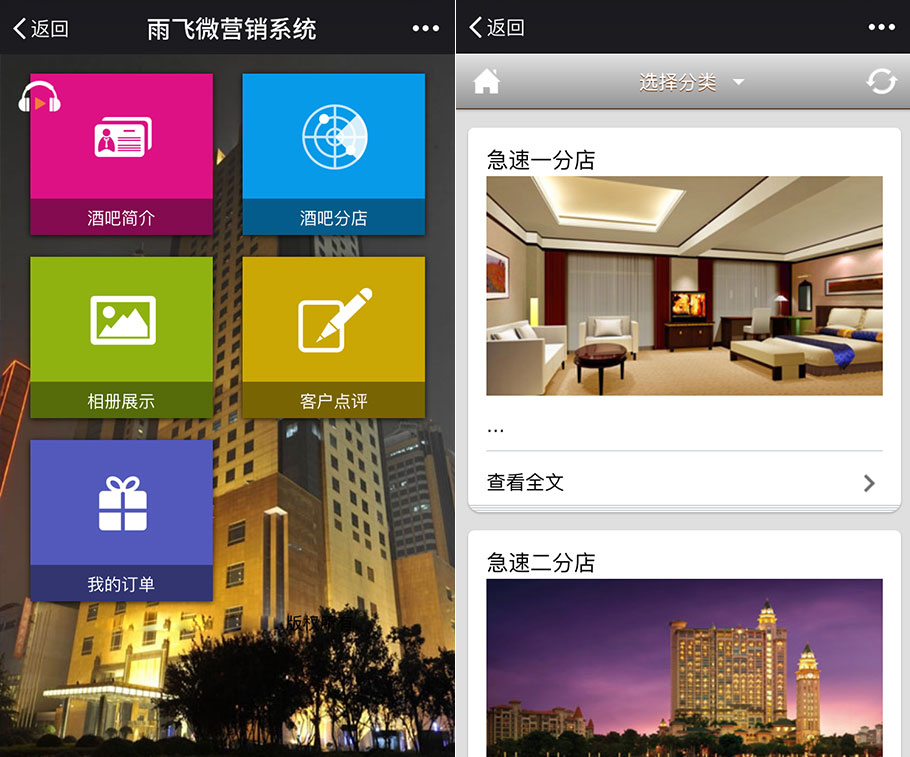Image resolution: width=910 pixels, height=757 pixels.
Task: Open the 酒吧简介 tile
Action: (121, 153)
